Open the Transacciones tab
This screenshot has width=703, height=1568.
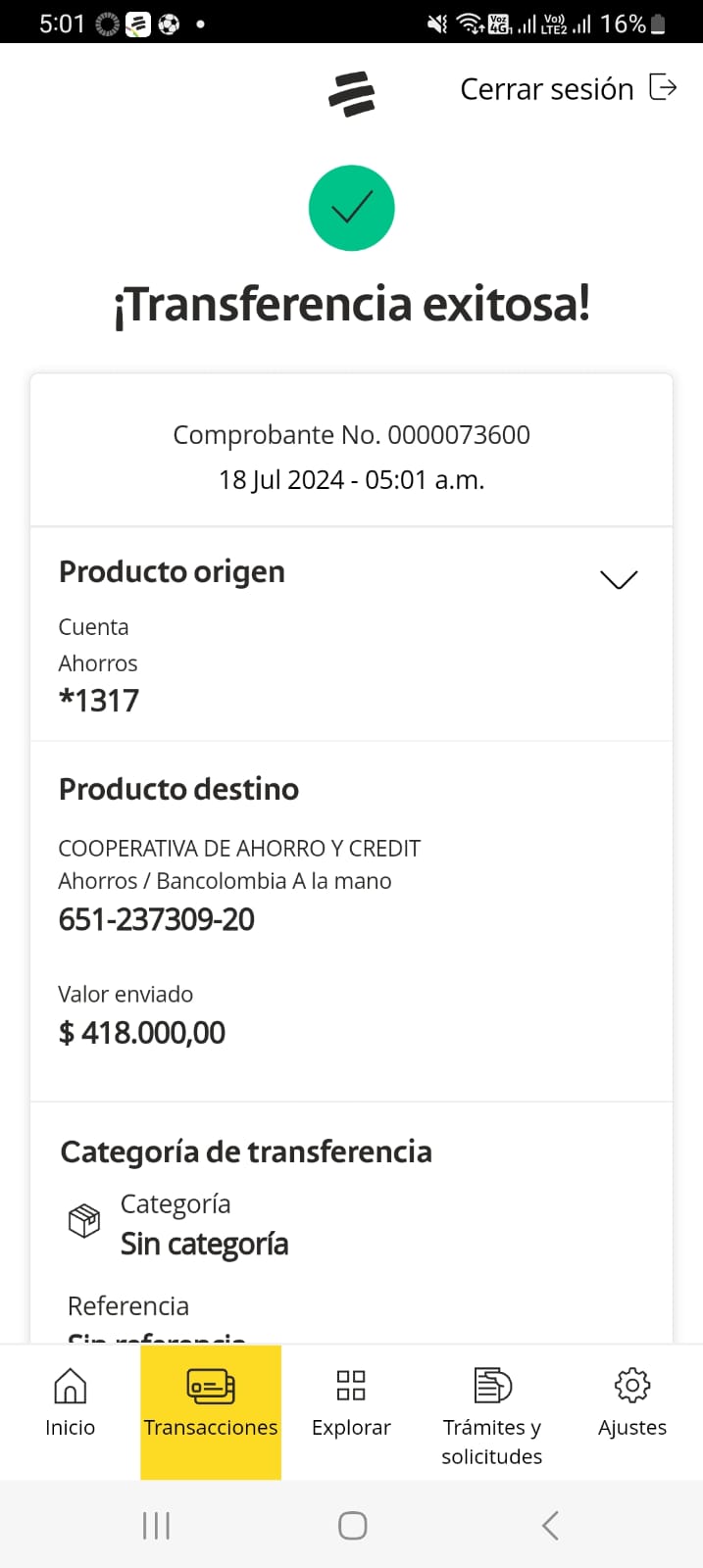211,1403
